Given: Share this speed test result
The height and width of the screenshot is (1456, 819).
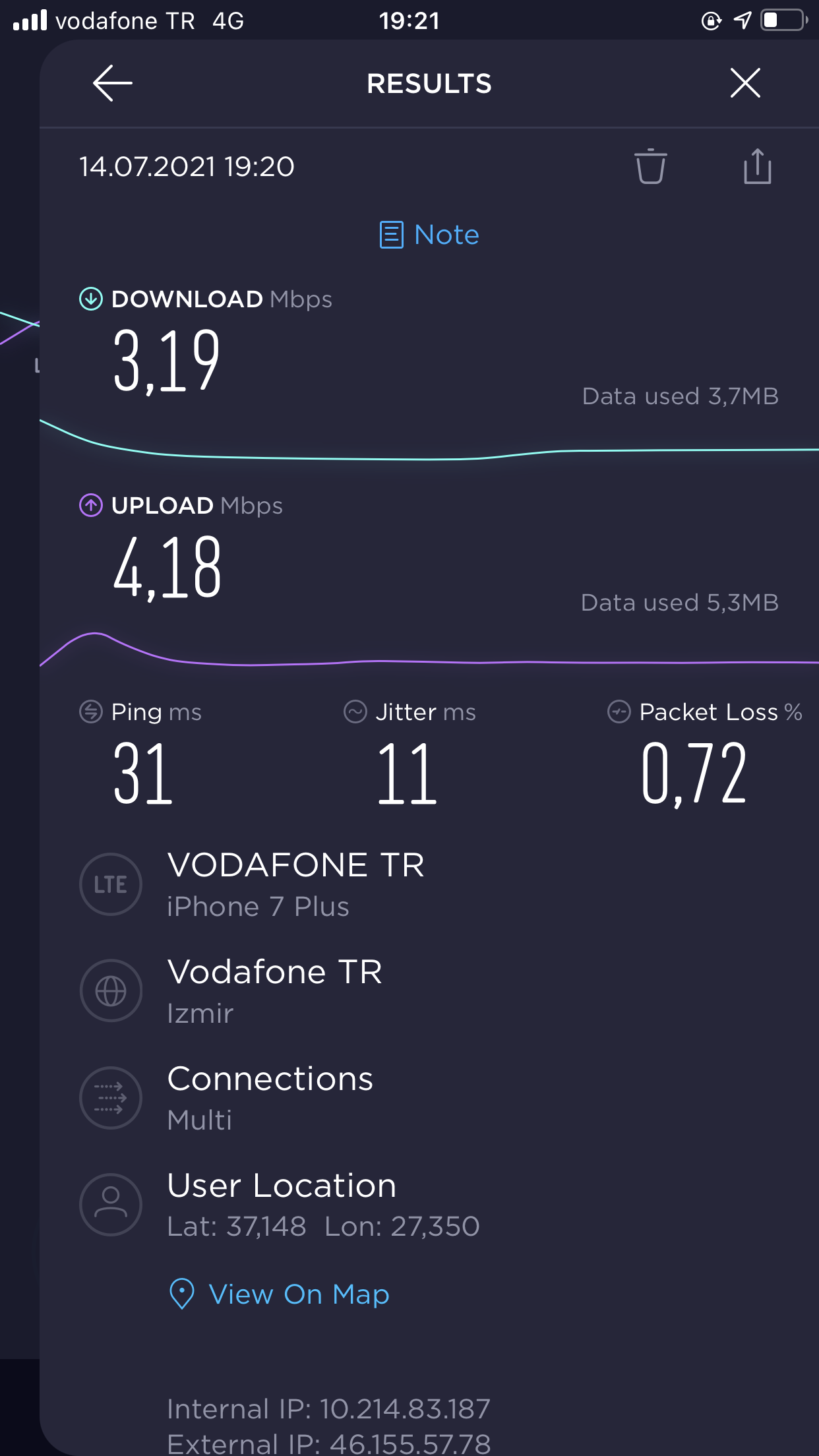Looking at the screenshot, I should pos(758,166).
